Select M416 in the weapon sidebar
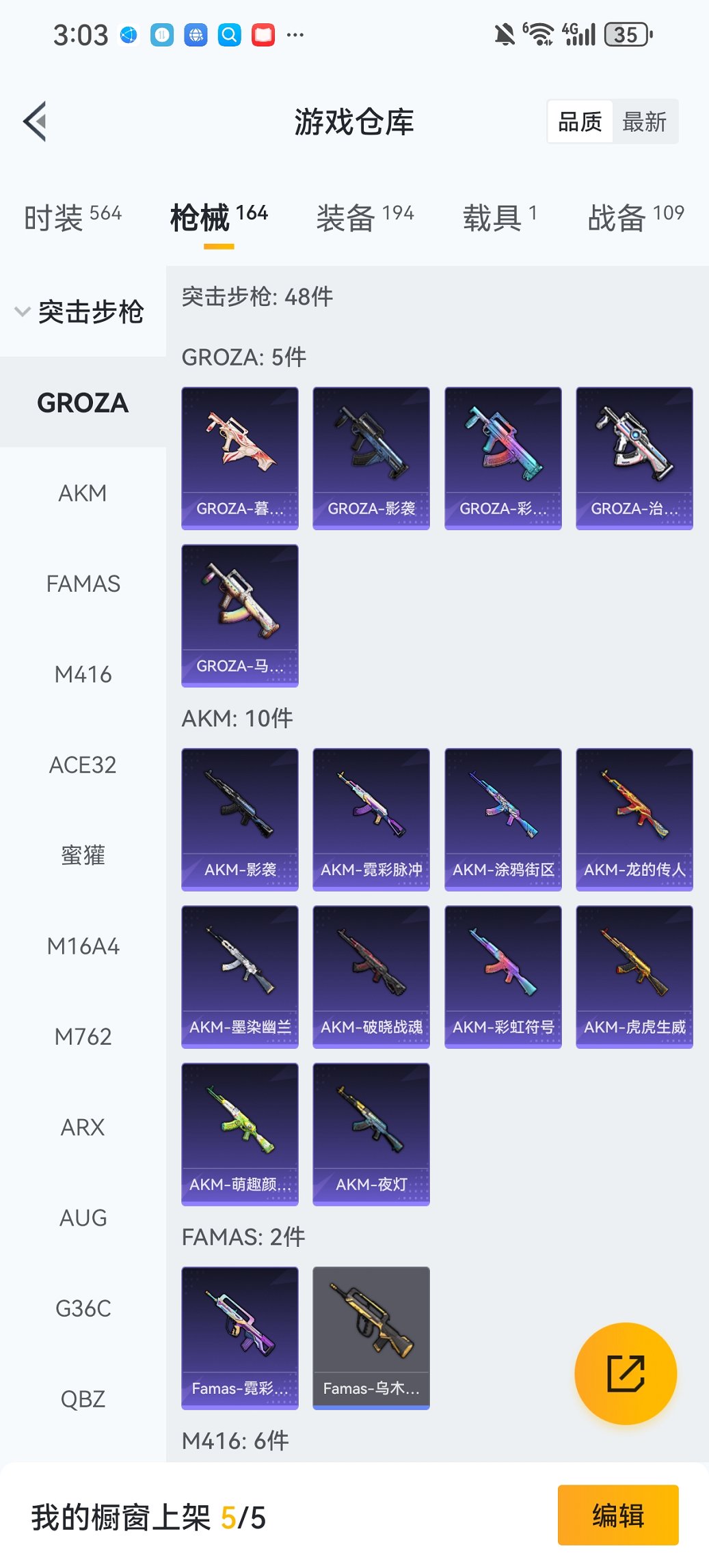Viewport: 709px width, 1568px height. click(x=83, y=674)
